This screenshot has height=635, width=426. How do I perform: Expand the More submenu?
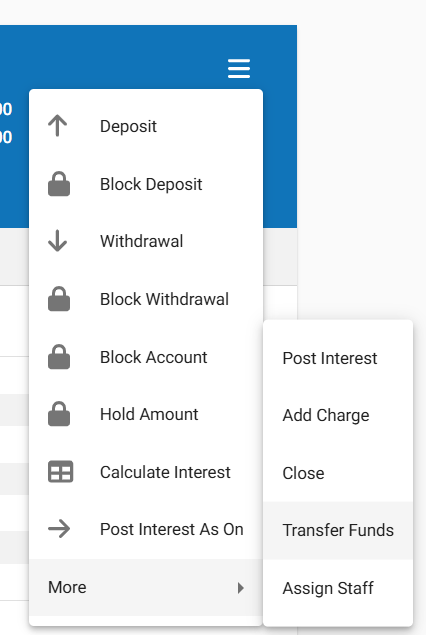(146, 587)
